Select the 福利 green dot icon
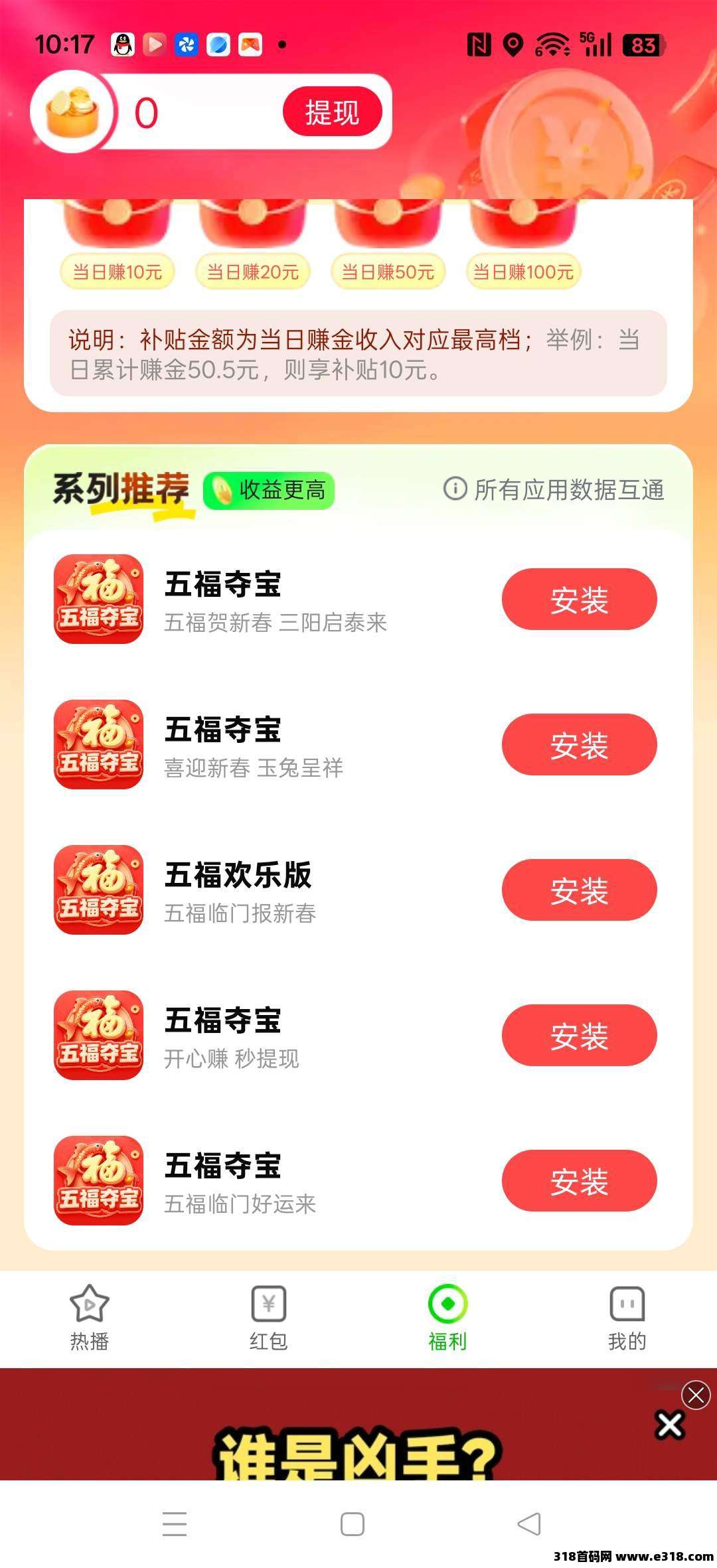717x1568 pixels. coord(447,1303)
